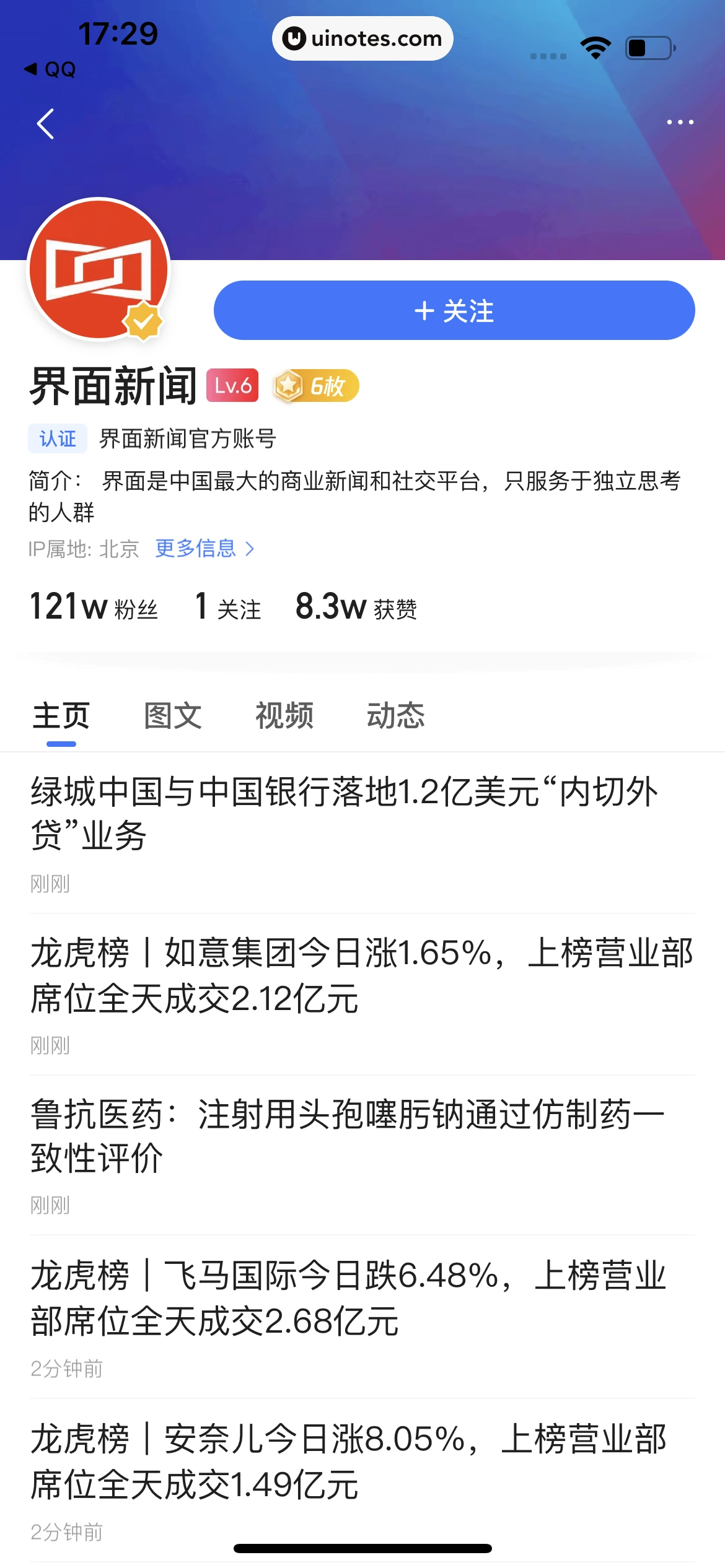Tap the uinotes.com pill in the status bar
This screenshot has height=1568, width=725.
click(x=362, y=38)
